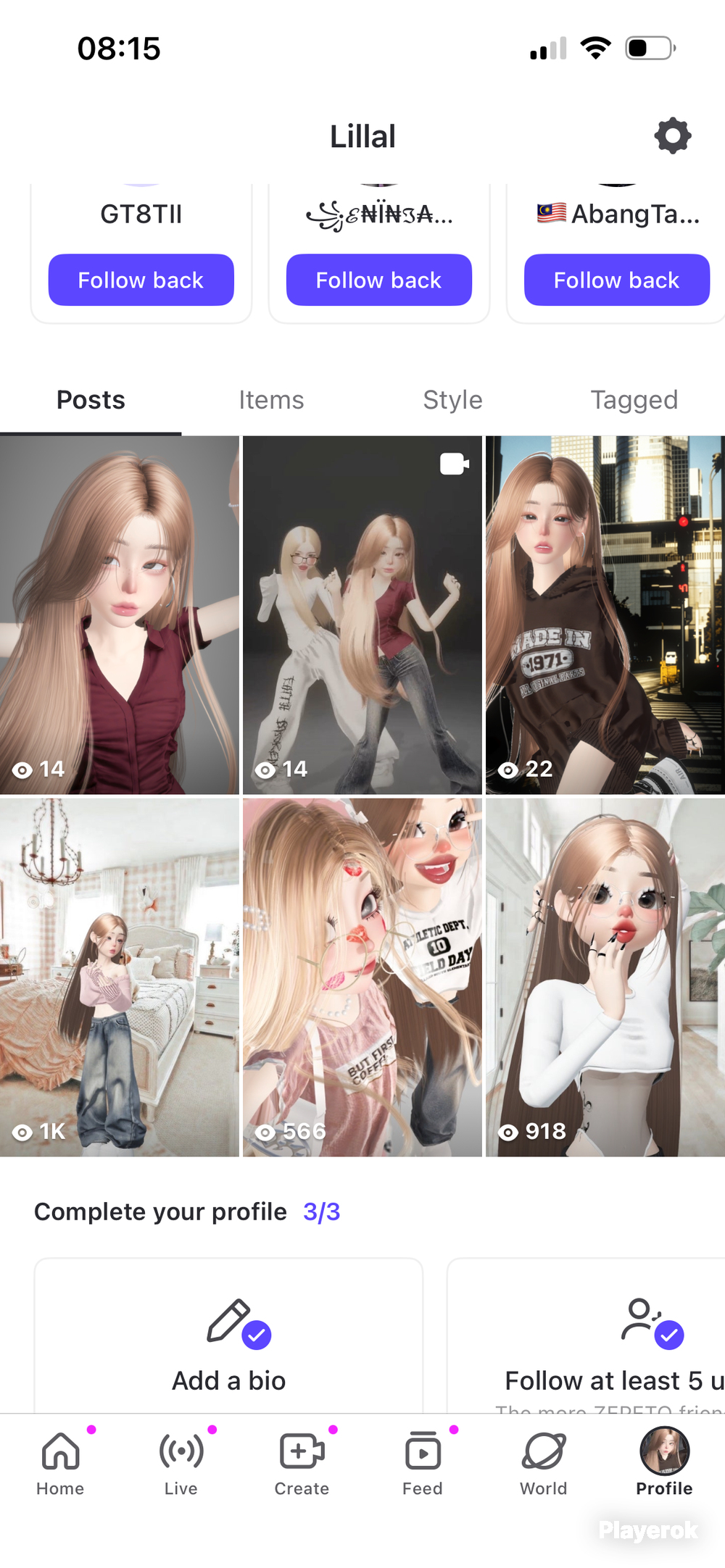Viewport: 725px width, 1568px height.
Task: Open the settings gear icon
Action: (x=673, y=135)
